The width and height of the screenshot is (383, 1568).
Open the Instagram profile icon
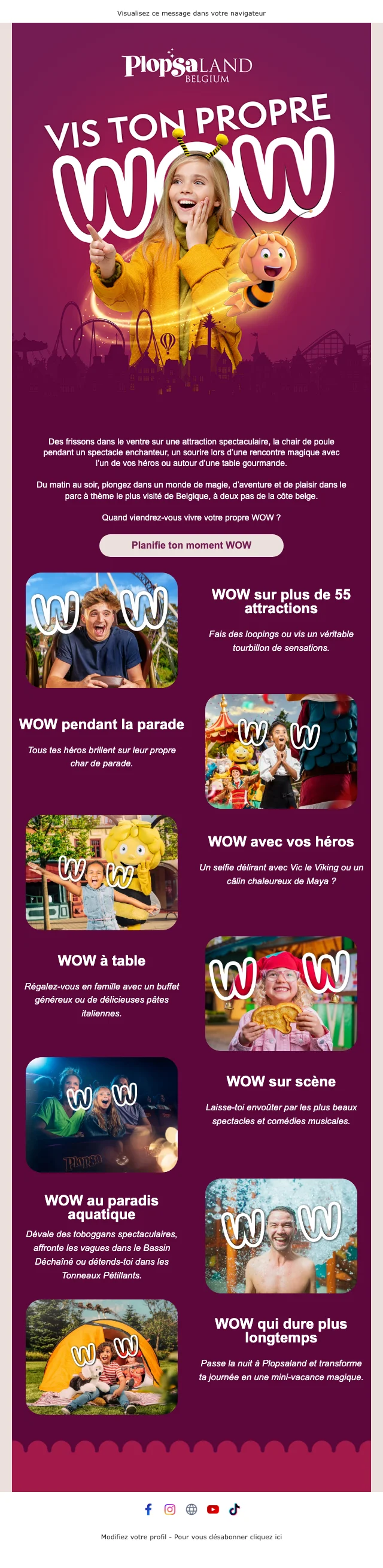(x=170, y=1509)
